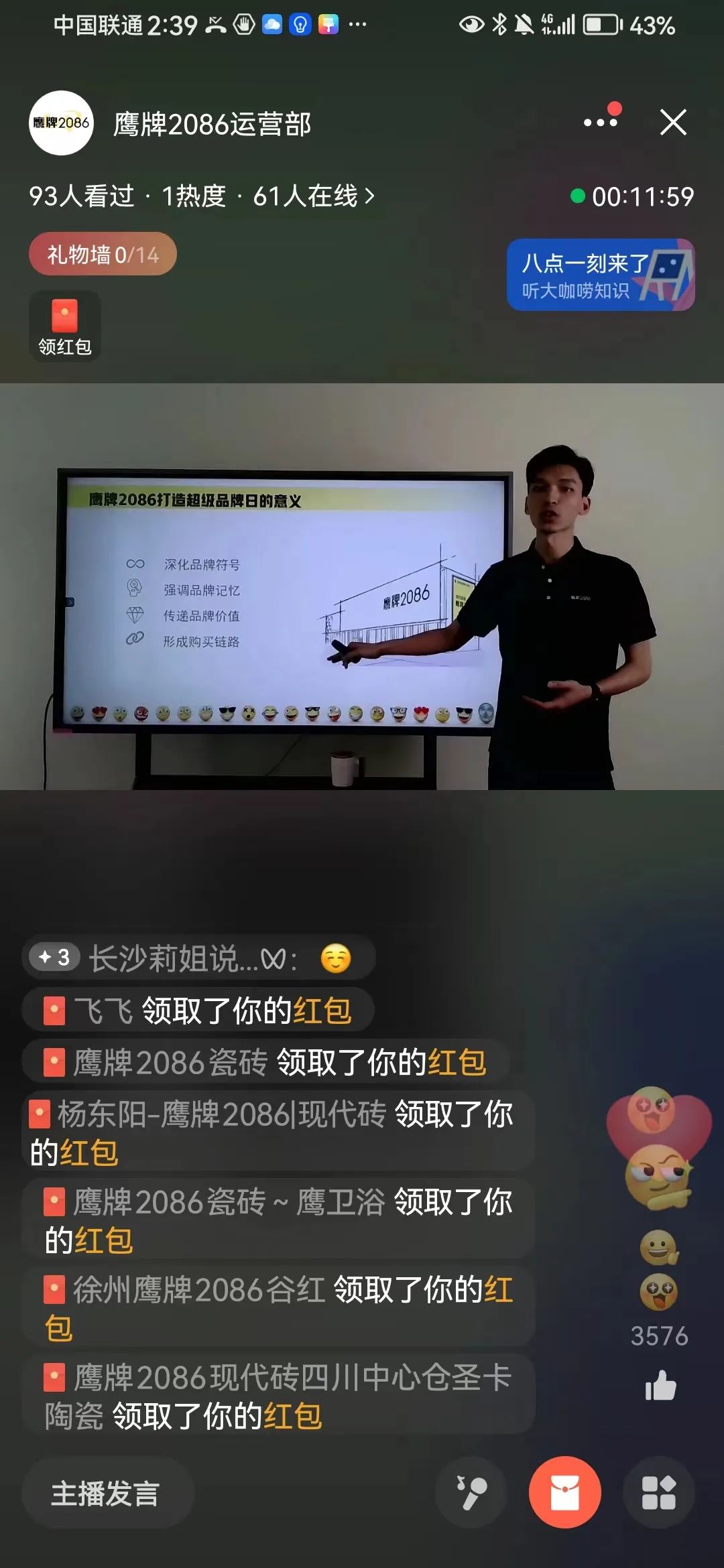724x1568 pixels.
Task: Open the 主播发言 comment input
Action: coord(107,1494)
